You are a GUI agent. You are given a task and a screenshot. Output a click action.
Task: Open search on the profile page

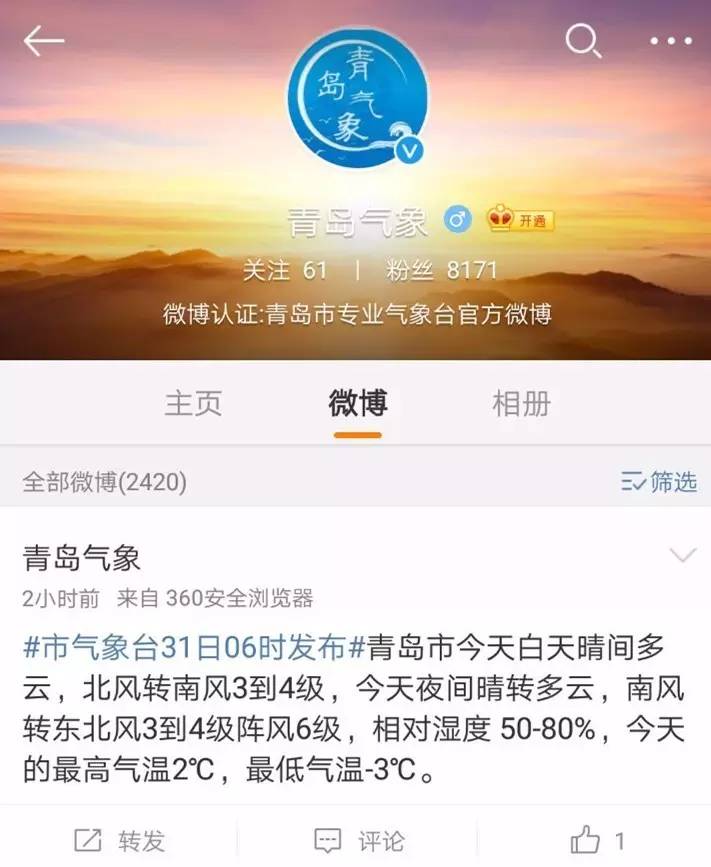coord(582,41)
